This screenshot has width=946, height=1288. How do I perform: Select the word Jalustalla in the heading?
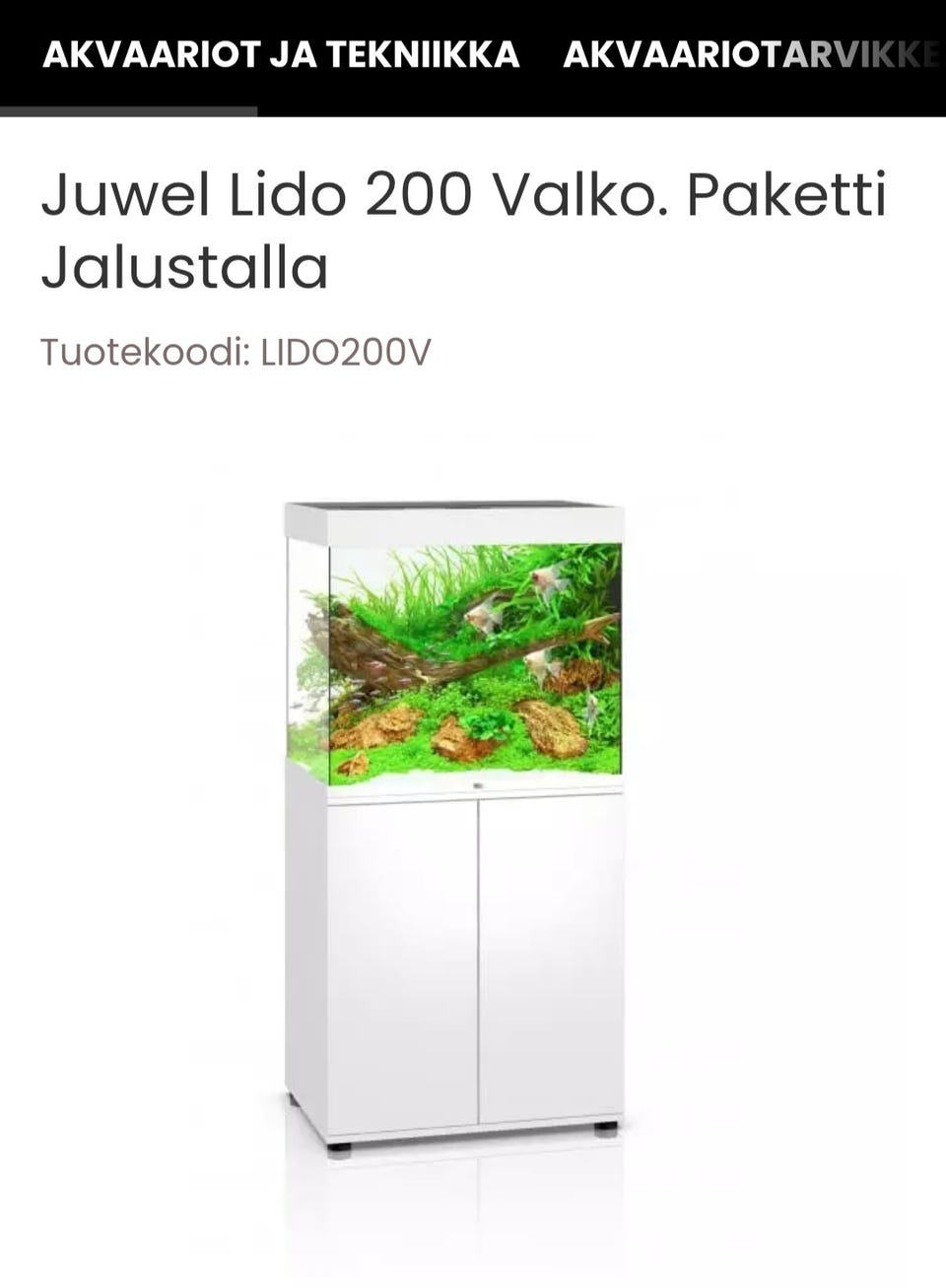coord(182,264)
